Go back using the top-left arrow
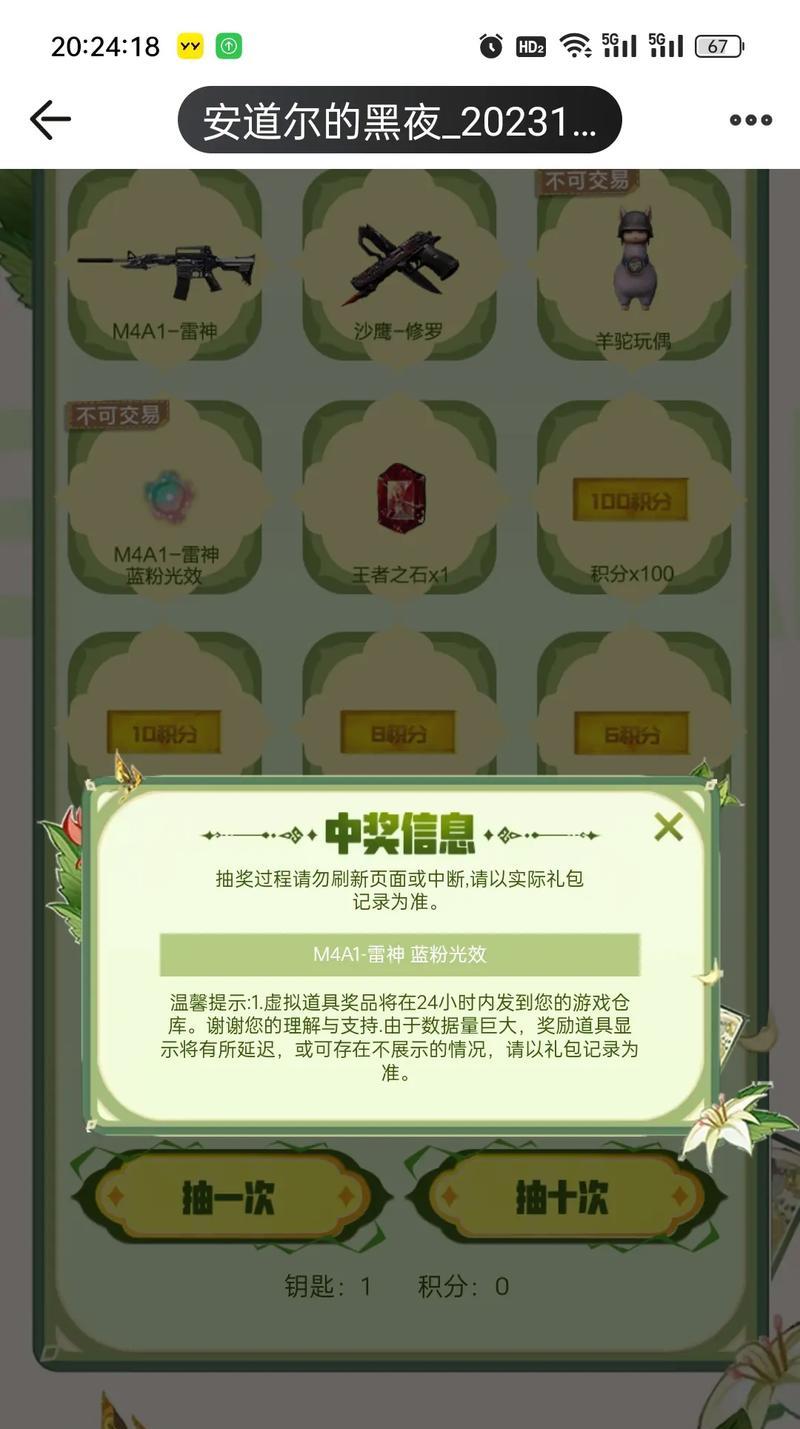The height and width of the screenshot is (1429, 800). 50,120
